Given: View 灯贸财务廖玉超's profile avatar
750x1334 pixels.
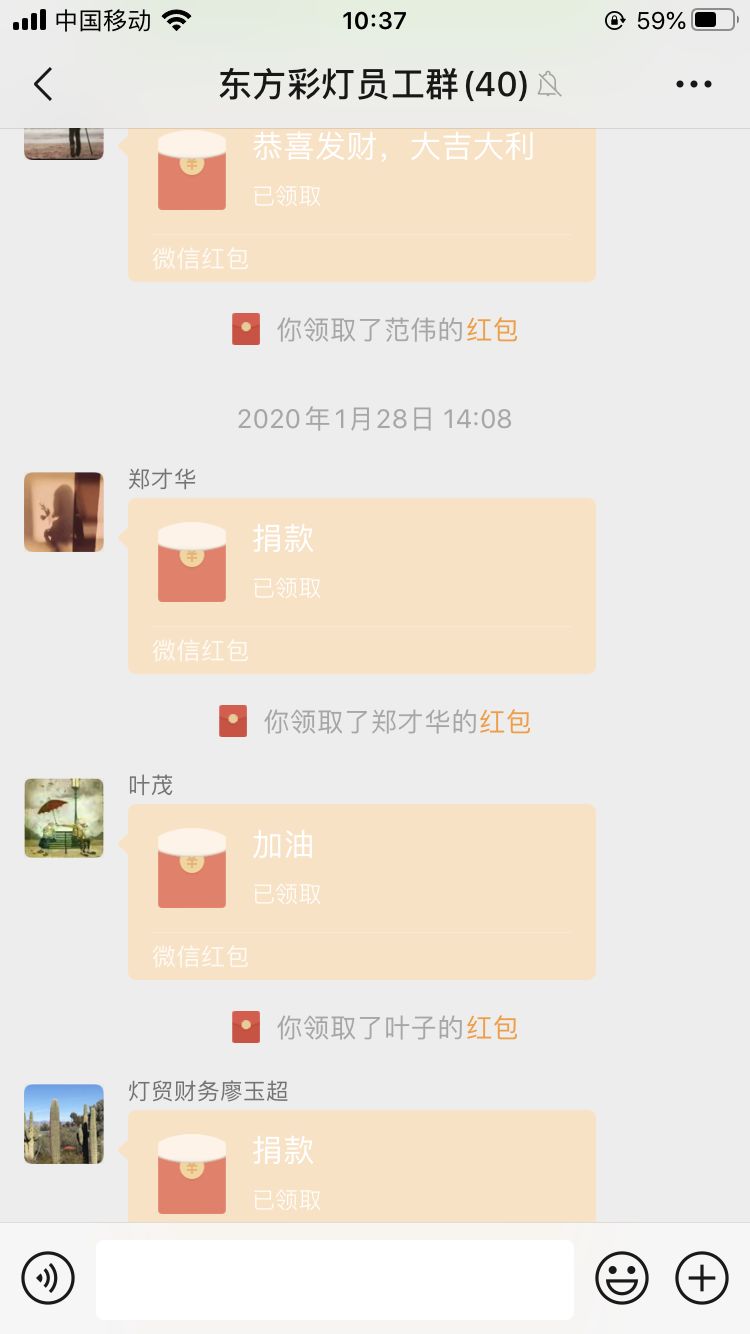Looking at the screenshot, I should tap(64, 1124).
